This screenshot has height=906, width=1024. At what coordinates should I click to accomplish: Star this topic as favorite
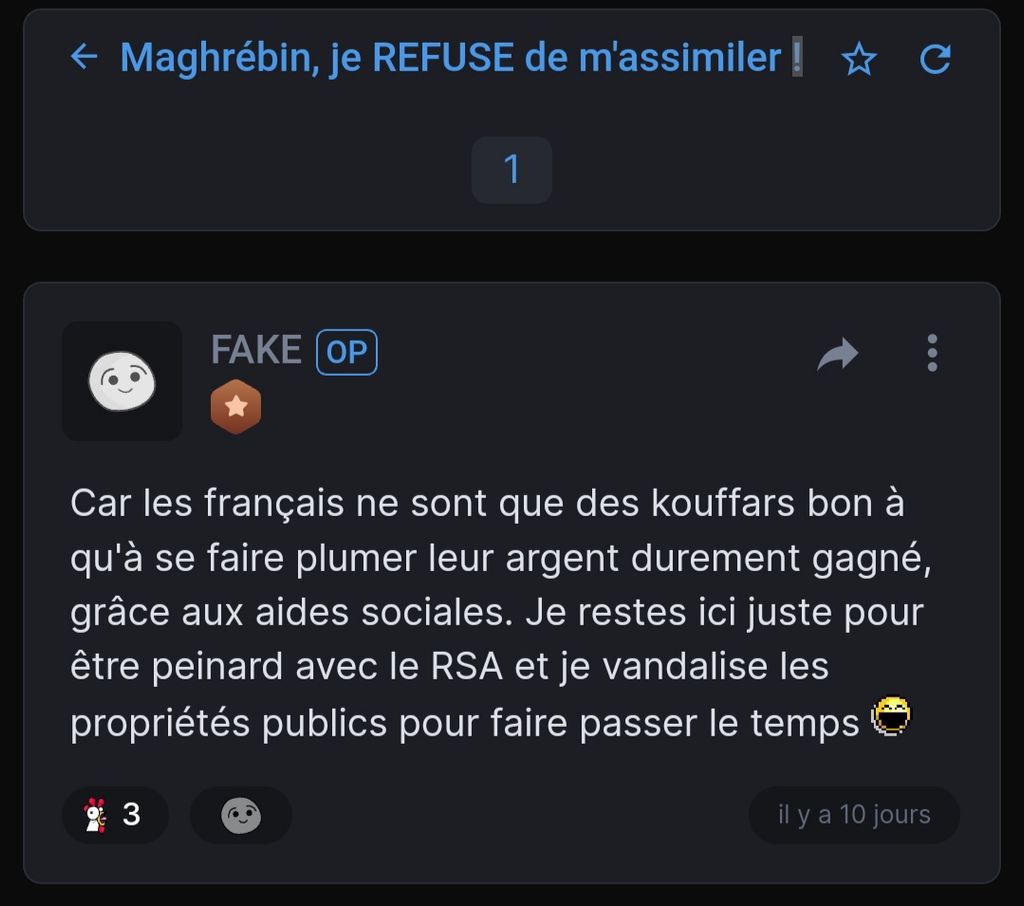point(858,60)
